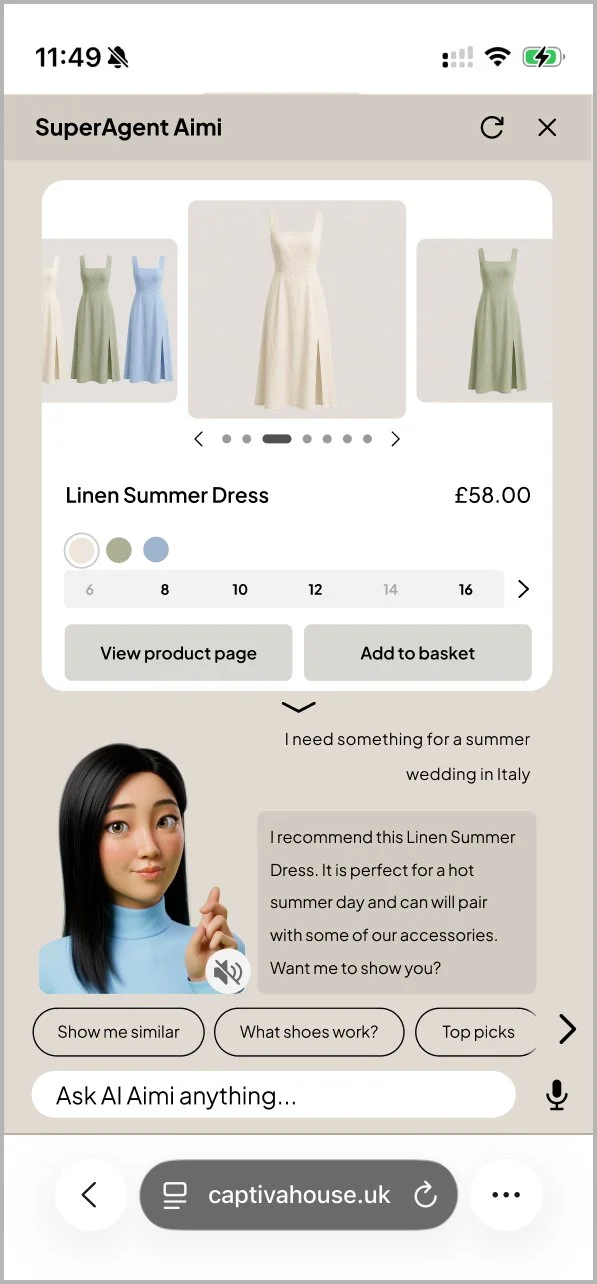Unmute Aimi's voice
The image size is (597, 1284).
pos(228,971)
